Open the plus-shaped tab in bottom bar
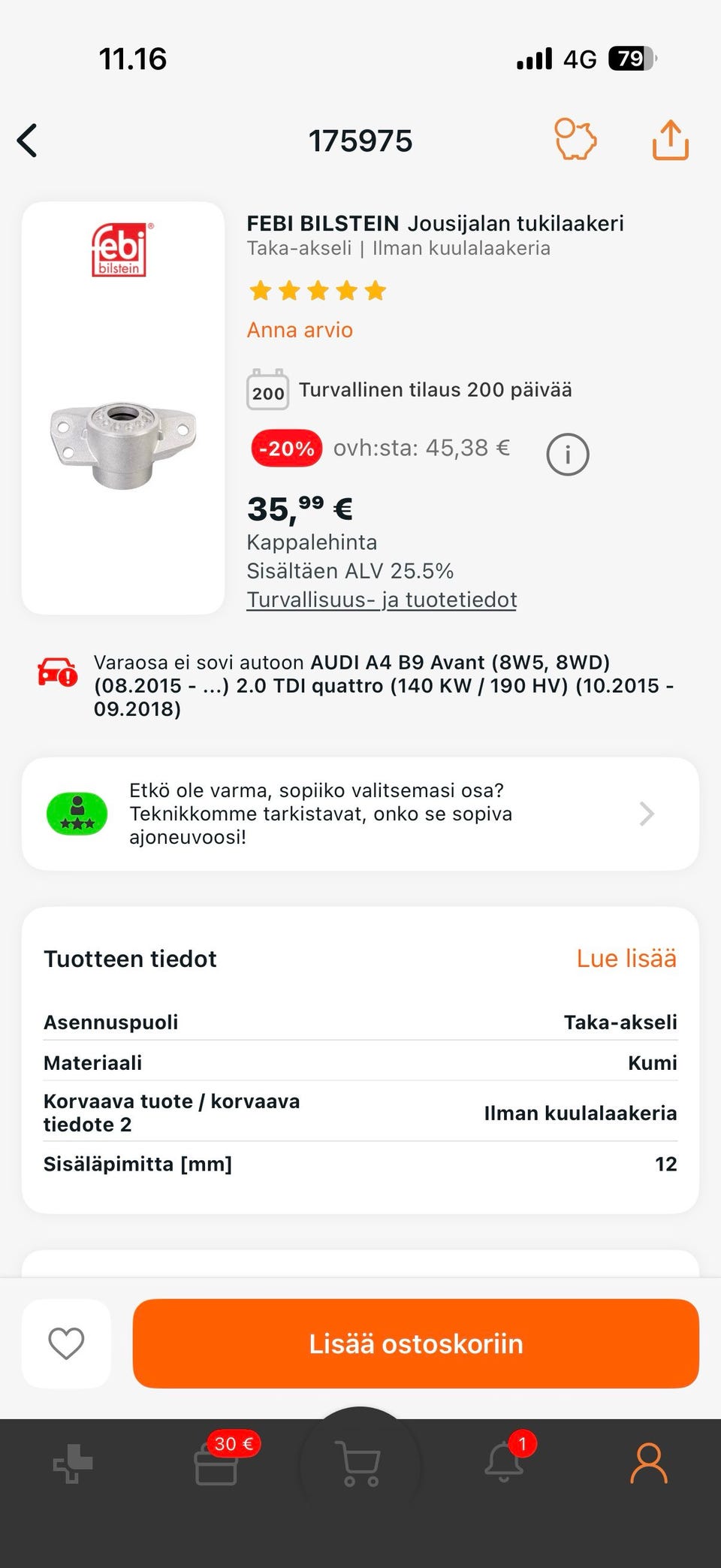 [x=73, y=1464]
